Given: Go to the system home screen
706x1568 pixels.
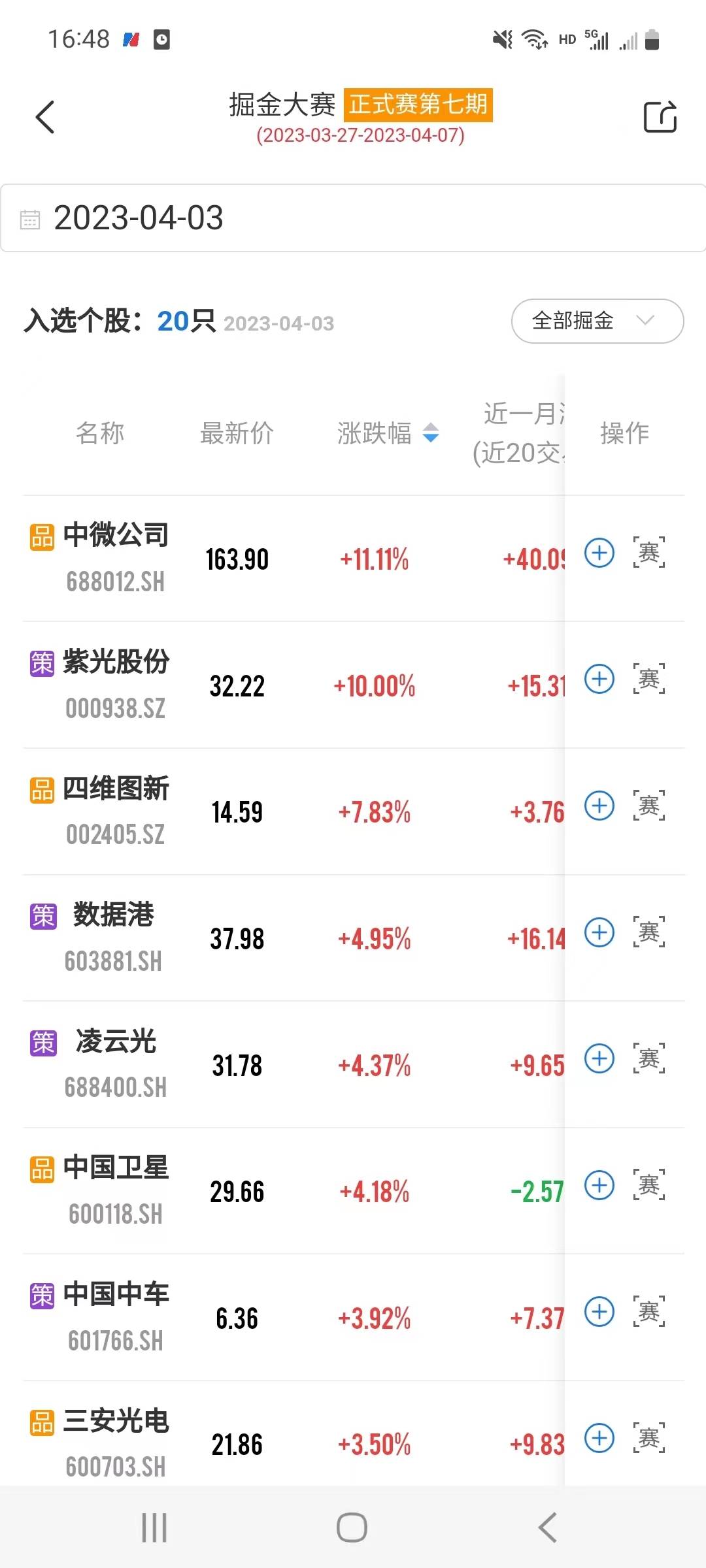Looking at the screenshot, I should coord(352,1527).
